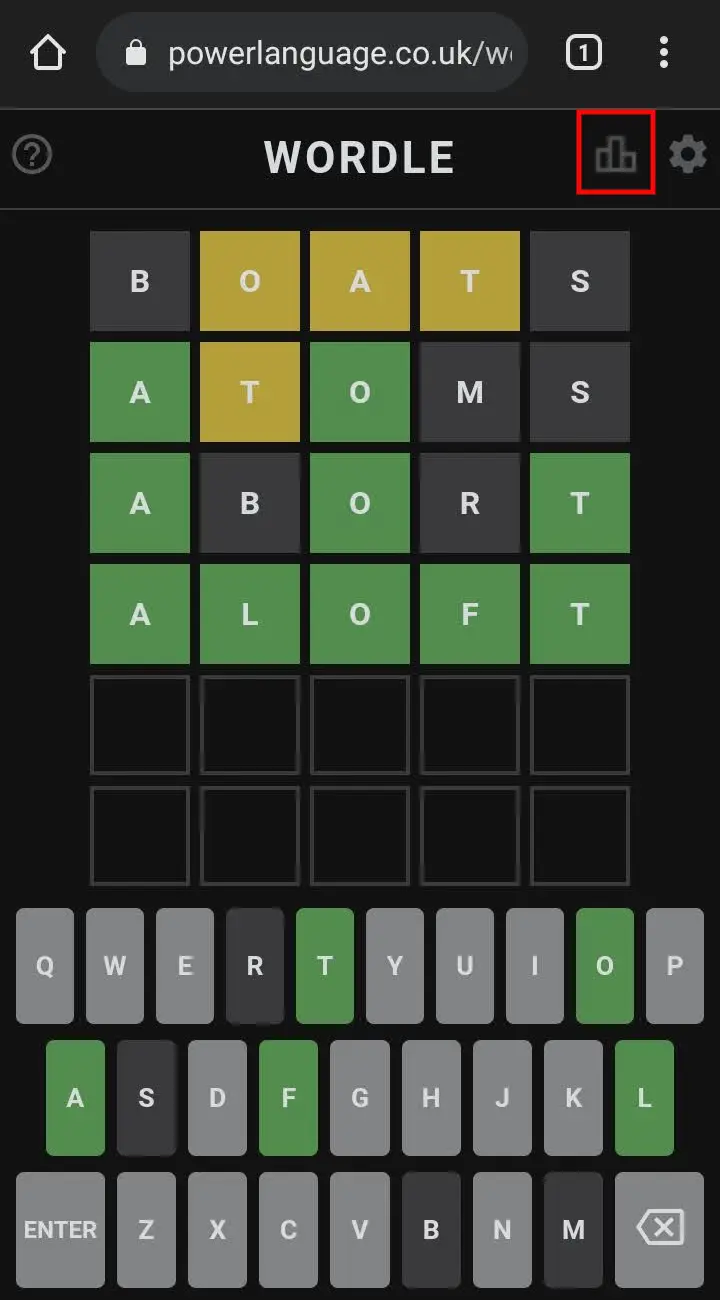Go to browser home page
Image resolution: width=720 pixels, height=1300 pixels.
click(x=48, y=52)
